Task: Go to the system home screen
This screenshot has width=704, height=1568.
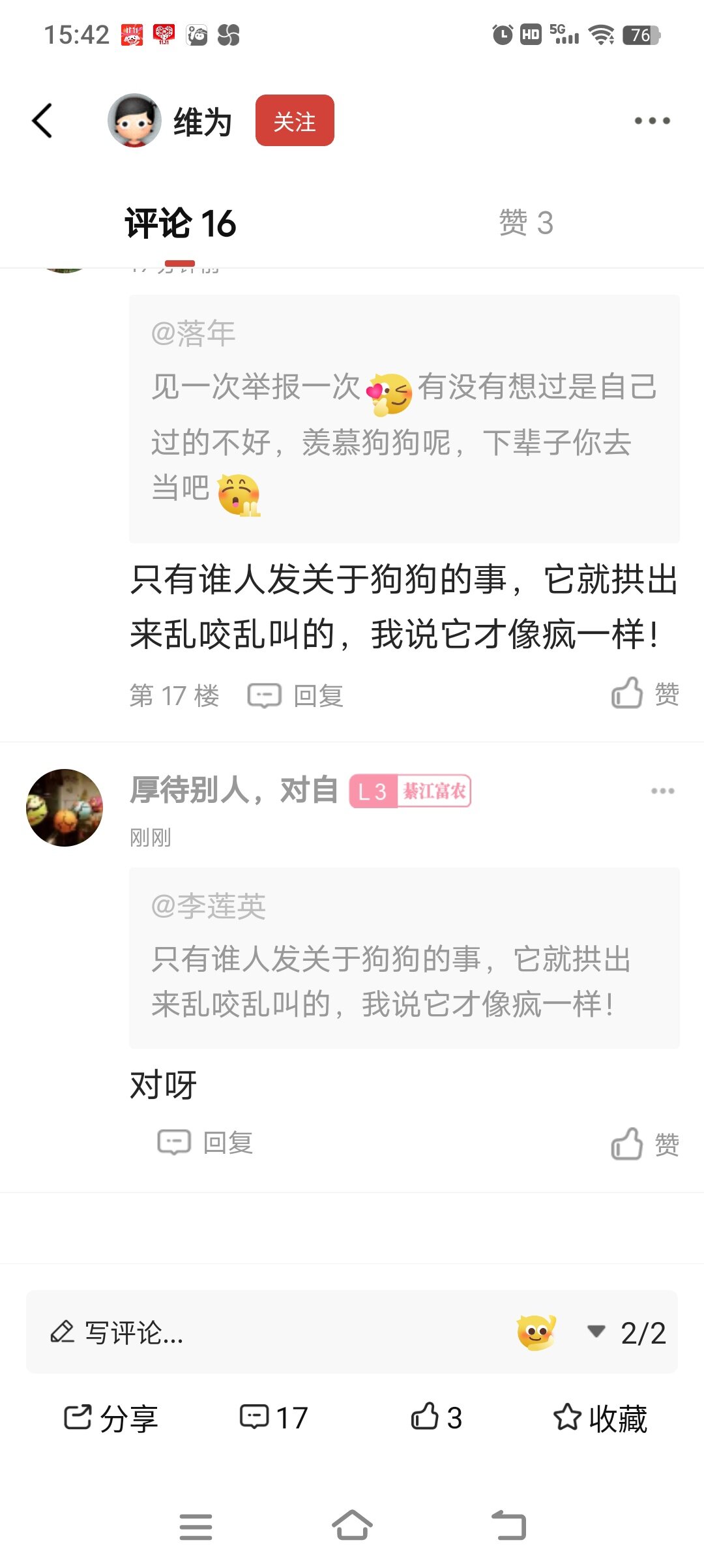Action: (352, 1526)
